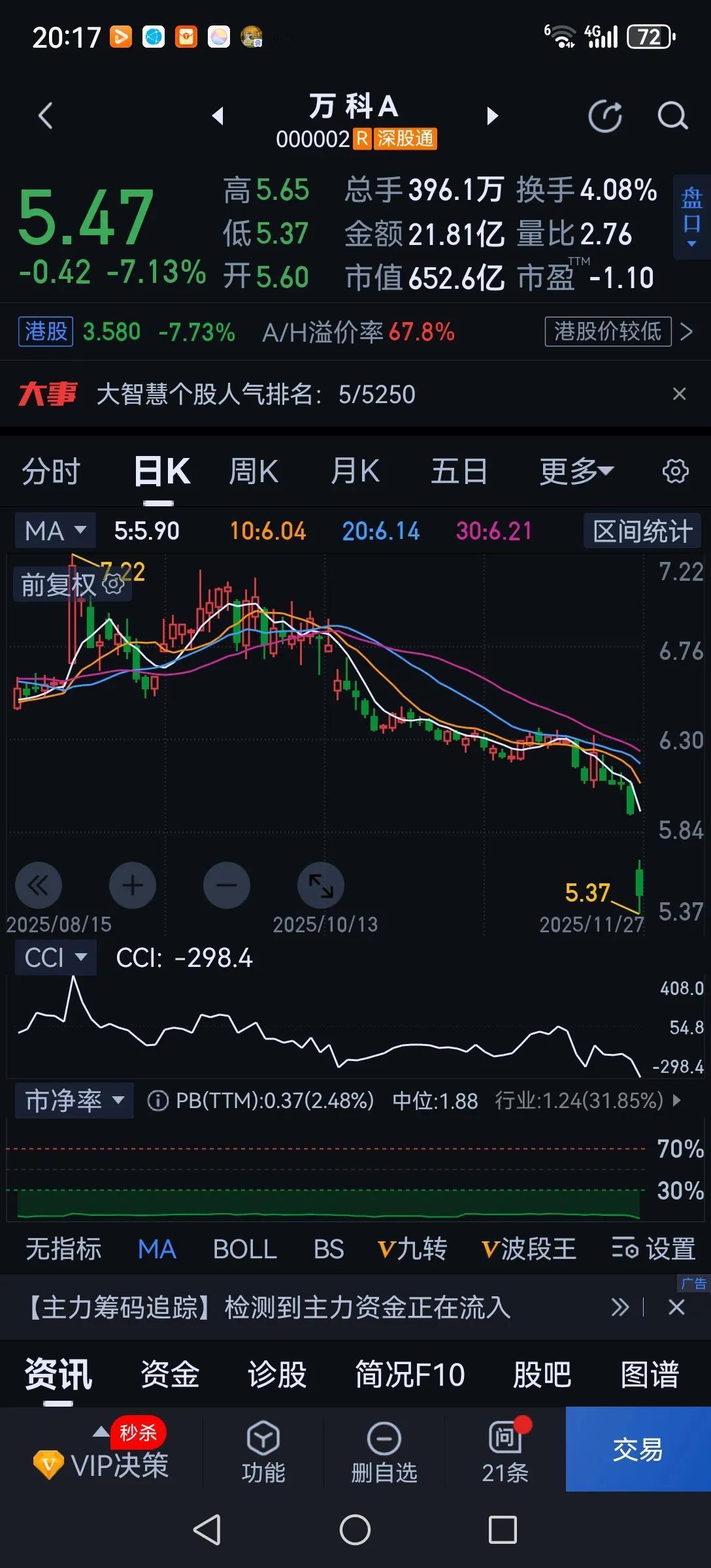The width and height of the screenshot is (711, 1568).
Task: Open the 市净率 indicator dropdown
Action: click(74, 1100)
